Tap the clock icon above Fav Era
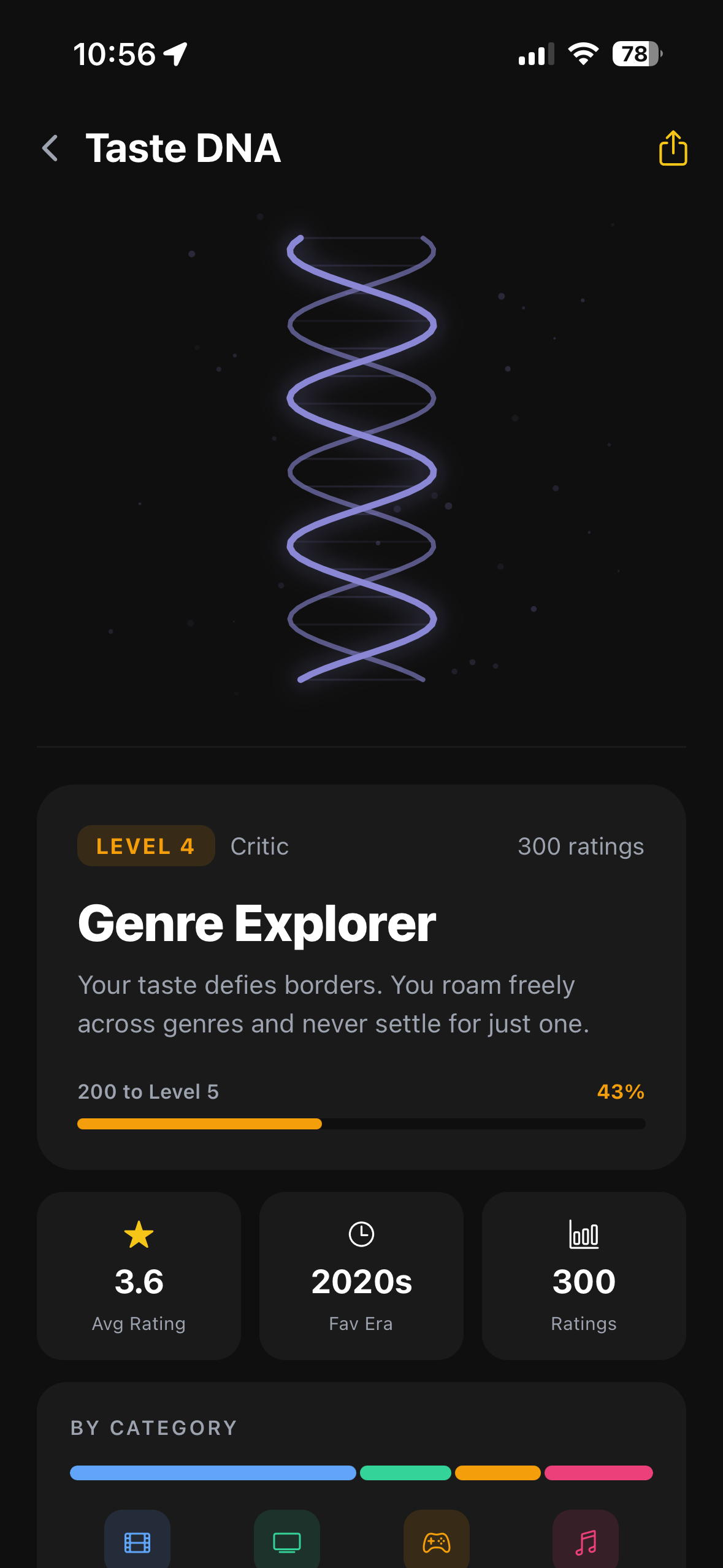 click(361, 1234)
